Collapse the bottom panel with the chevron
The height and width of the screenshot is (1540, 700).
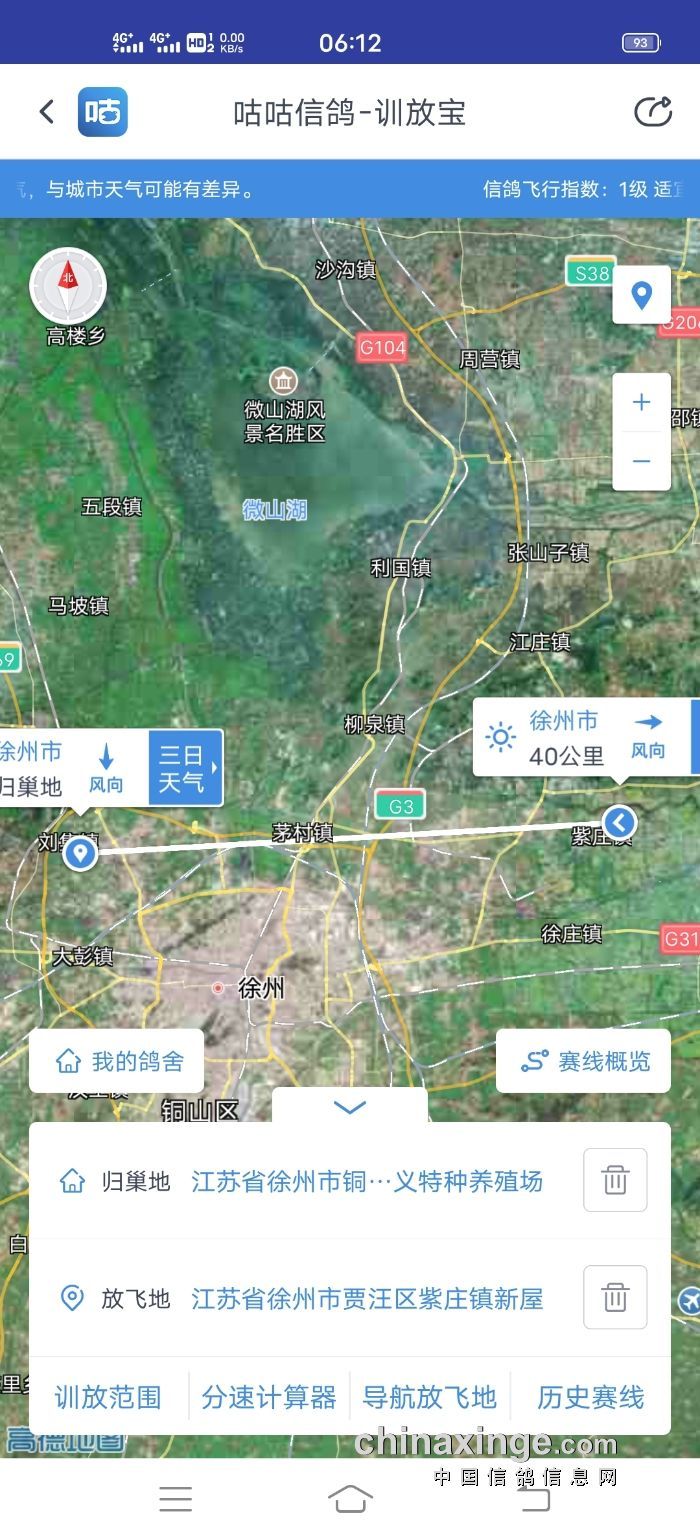349,1107
